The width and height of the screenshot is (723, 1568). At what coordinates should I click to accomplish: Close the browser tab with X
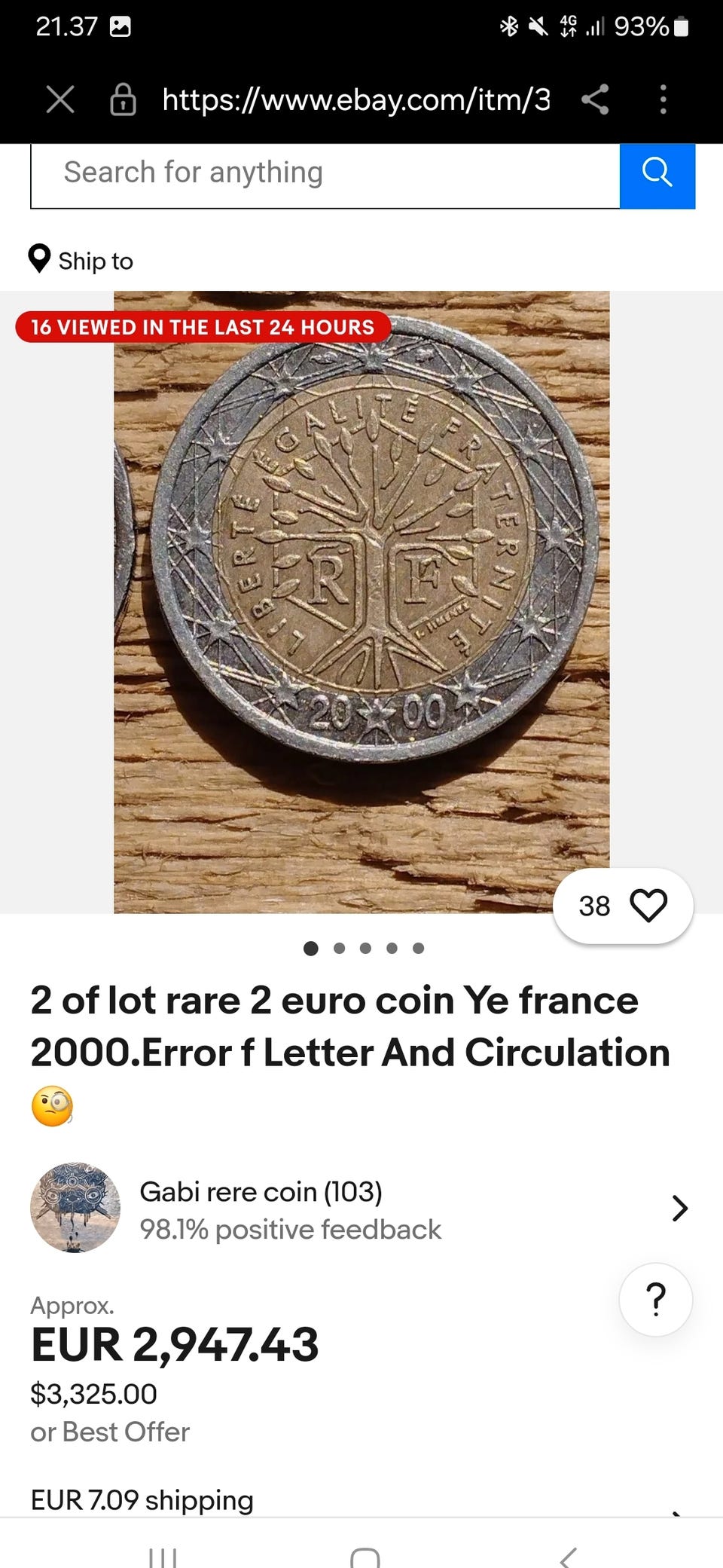pos(60,99)
